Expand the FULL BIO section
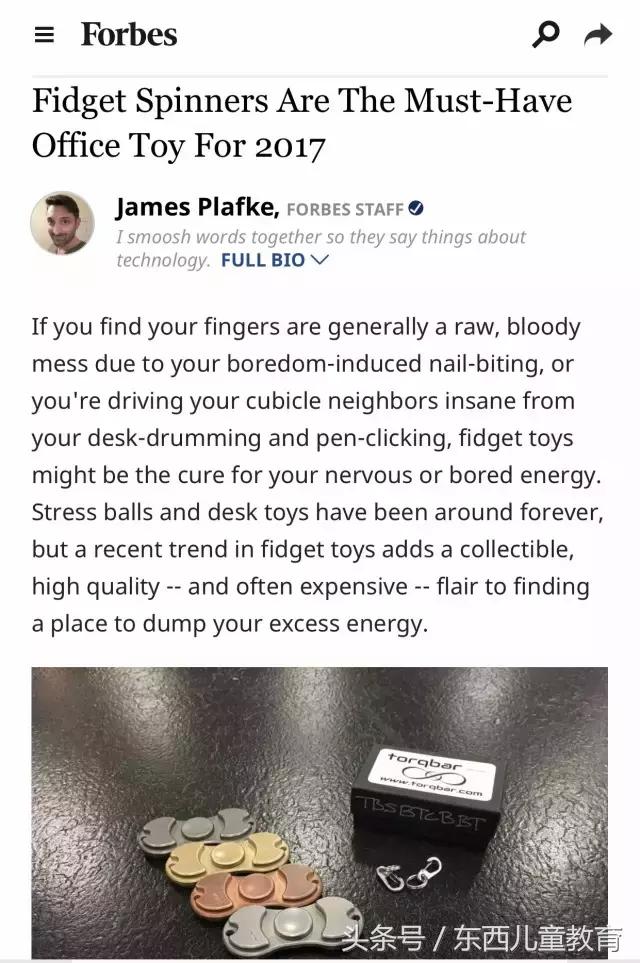The image size is (640, 963). coord(274,260)
